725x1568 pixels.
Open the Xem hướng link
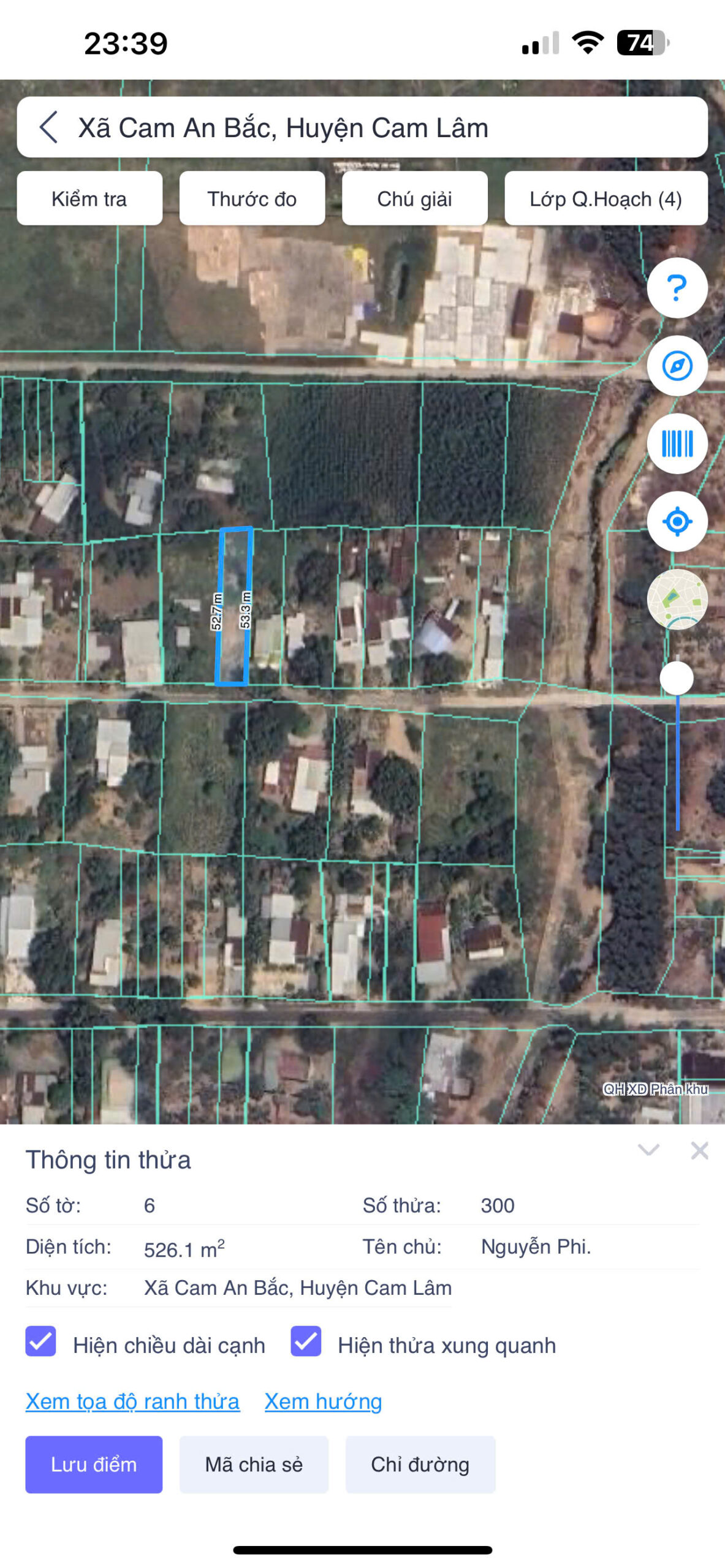pyautogui.click(x=323, y=1401)
